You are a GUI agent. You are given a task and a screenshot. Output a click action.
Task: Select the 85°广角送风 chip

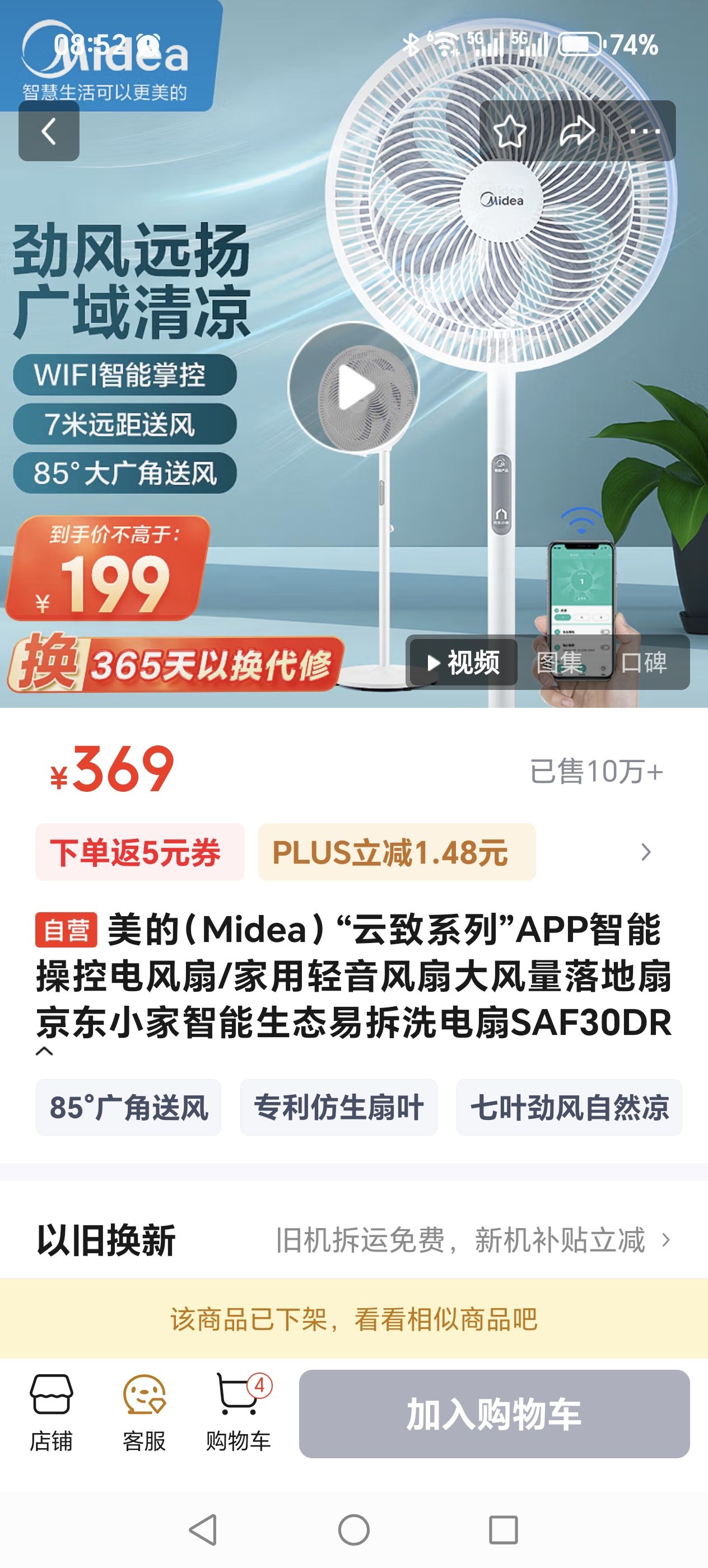(128, 1107)
